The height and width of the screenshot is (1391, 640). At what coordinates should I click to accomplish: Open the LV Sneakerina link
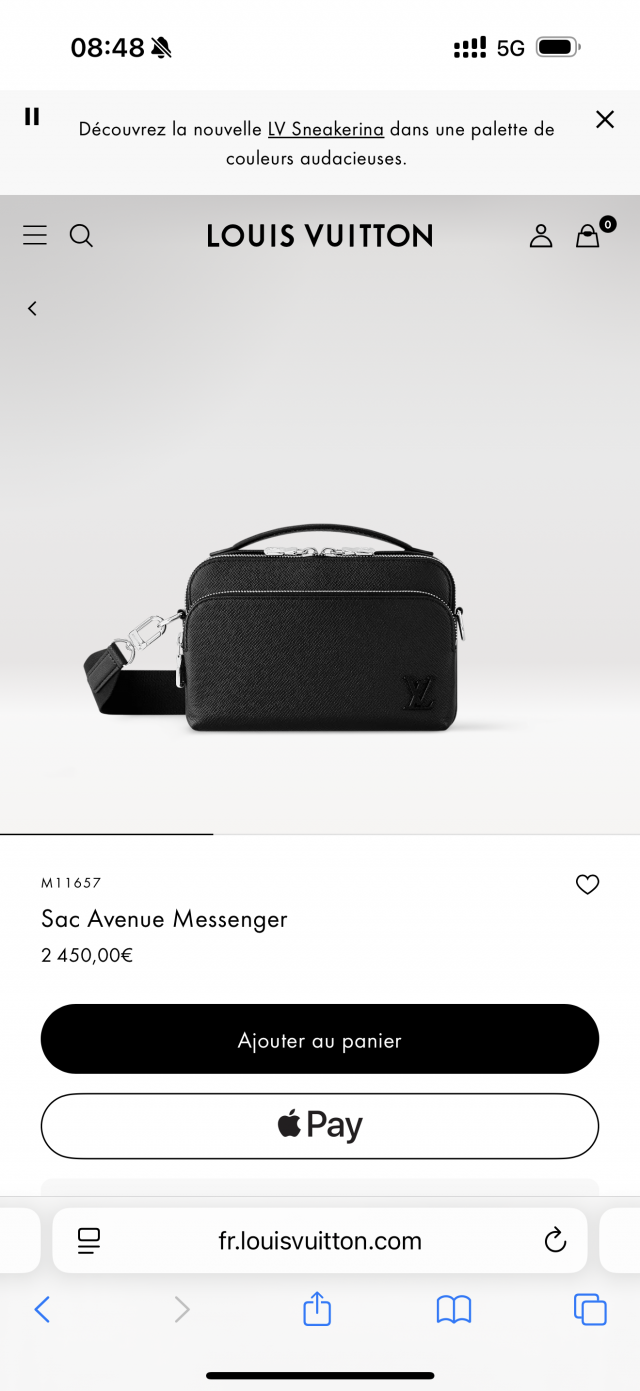(325, 129)
